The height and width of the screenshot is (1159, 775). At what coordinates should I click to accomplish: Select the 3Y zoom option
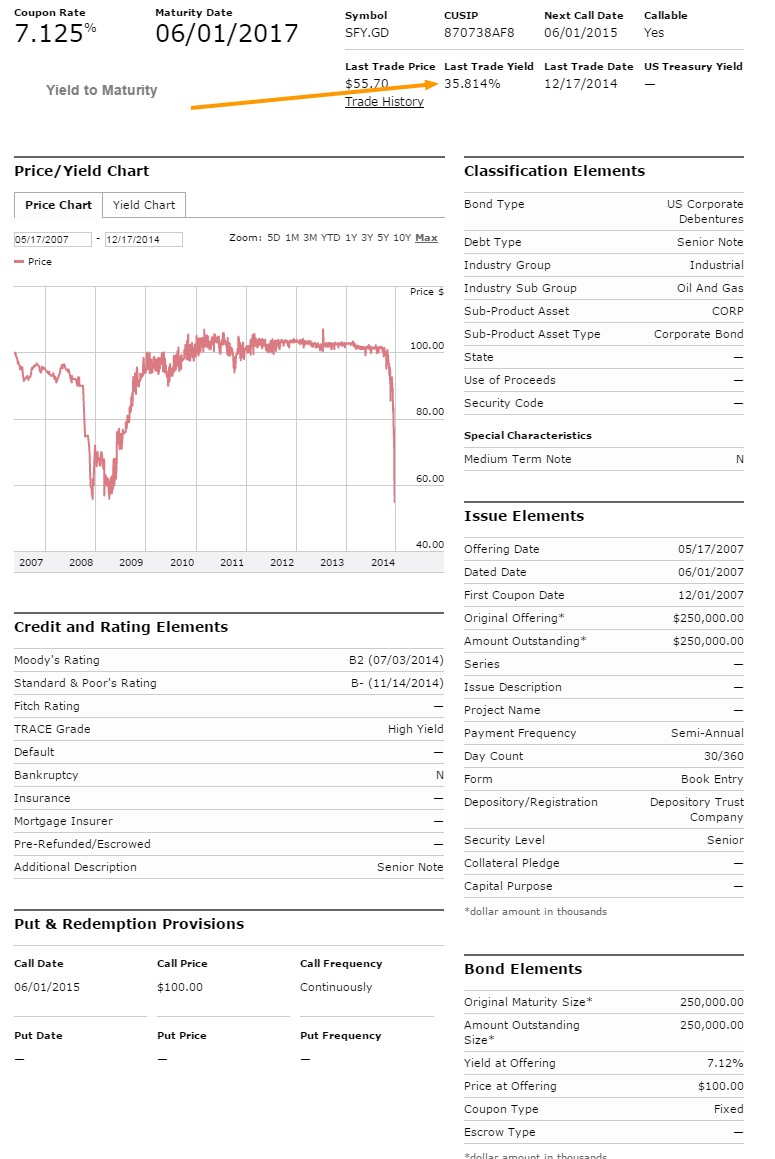367,238
